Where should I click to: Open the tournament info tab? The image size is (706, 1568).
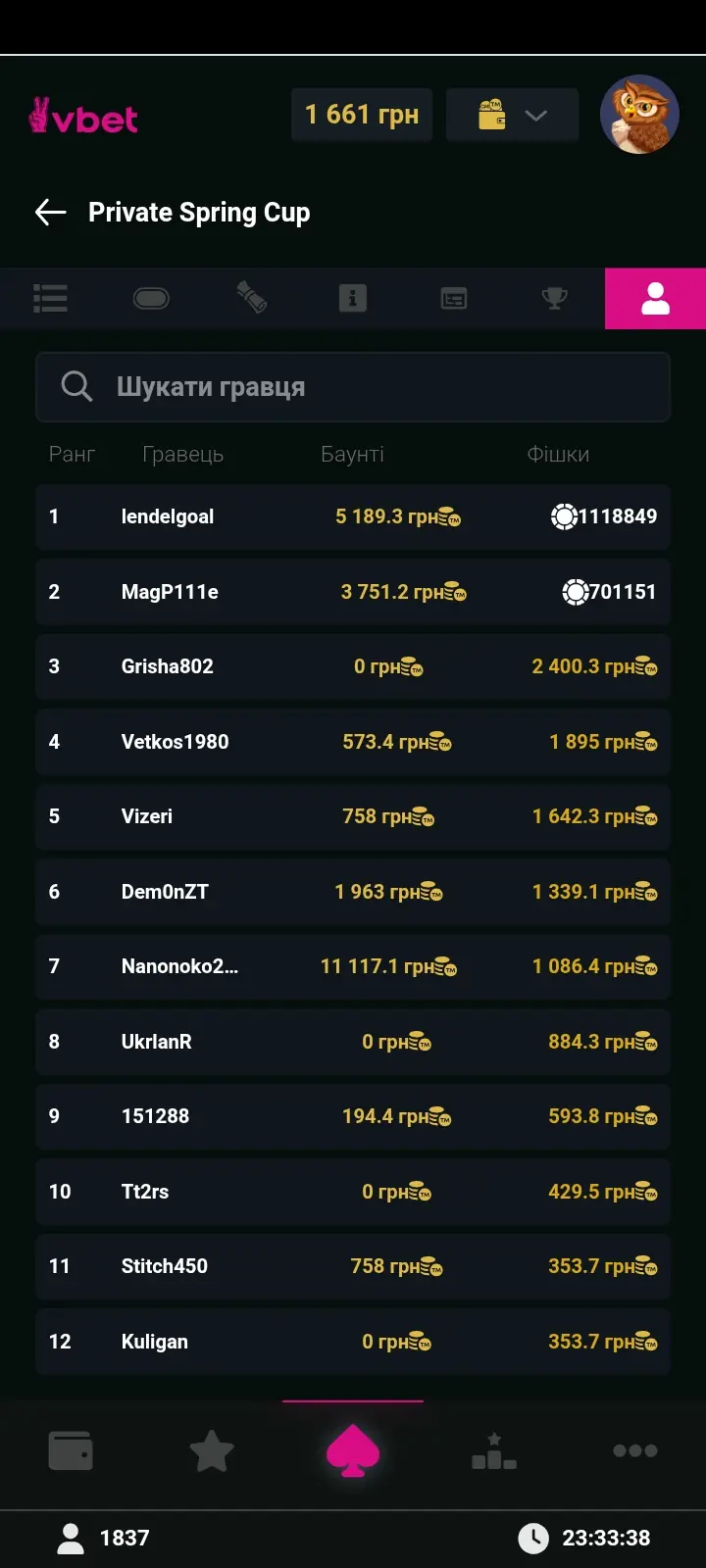353,298
